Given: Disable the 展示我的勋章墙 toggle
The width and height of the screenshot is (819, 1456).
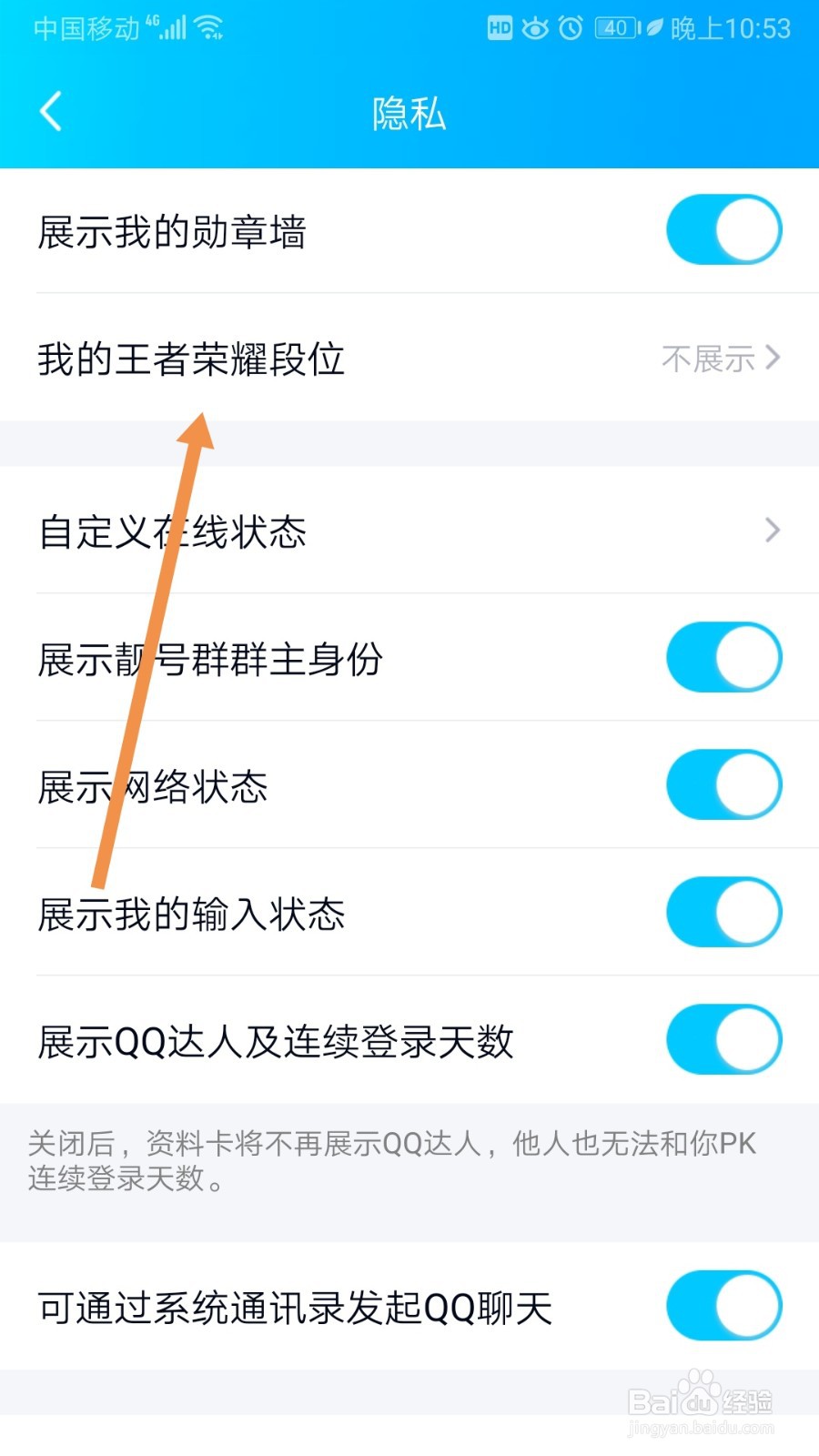Looking at the screenshot, I should 723,229.
